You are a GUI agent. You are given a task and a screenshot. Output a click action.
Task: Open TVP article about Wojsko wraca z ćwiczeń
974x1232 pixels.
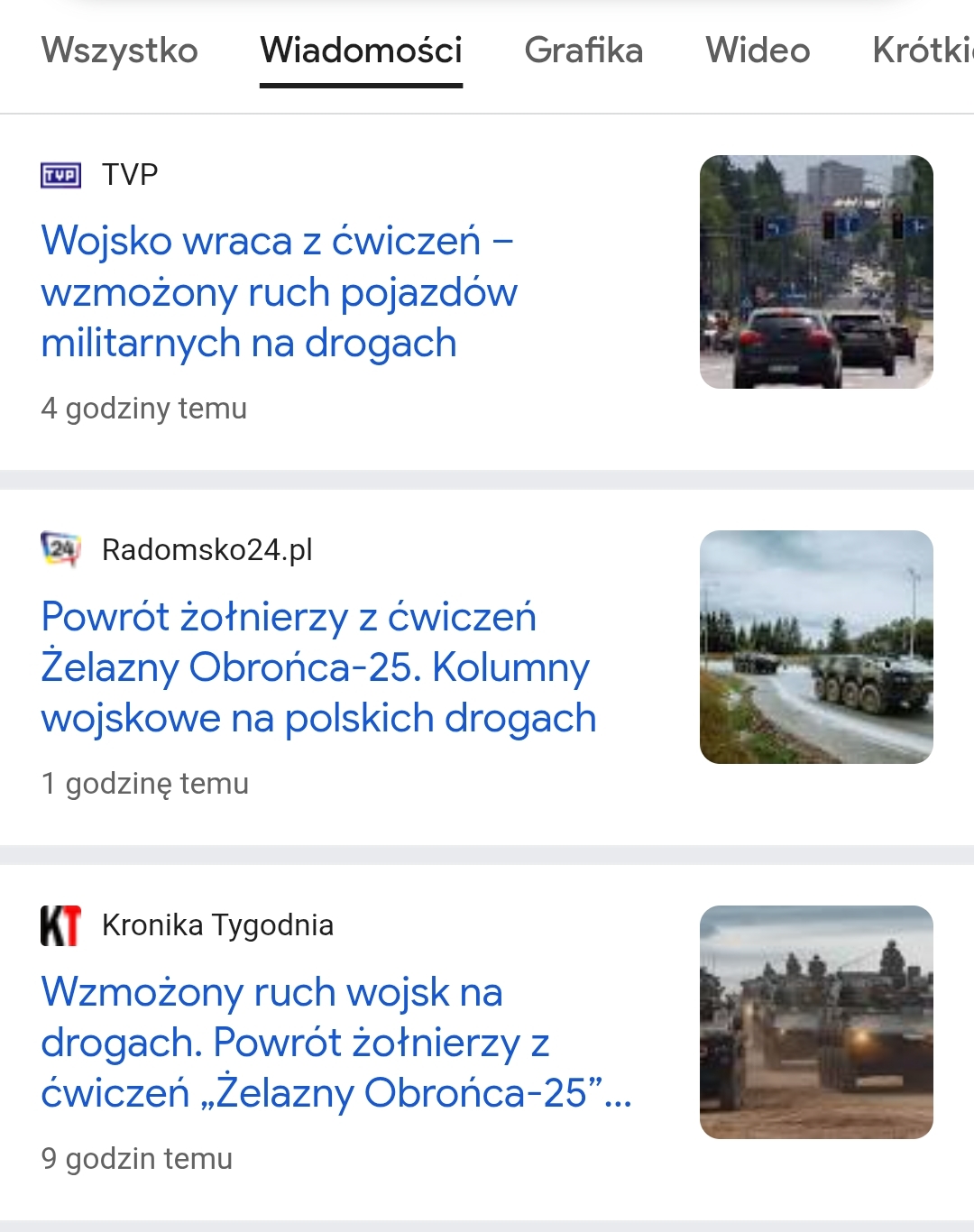point(279,292)
